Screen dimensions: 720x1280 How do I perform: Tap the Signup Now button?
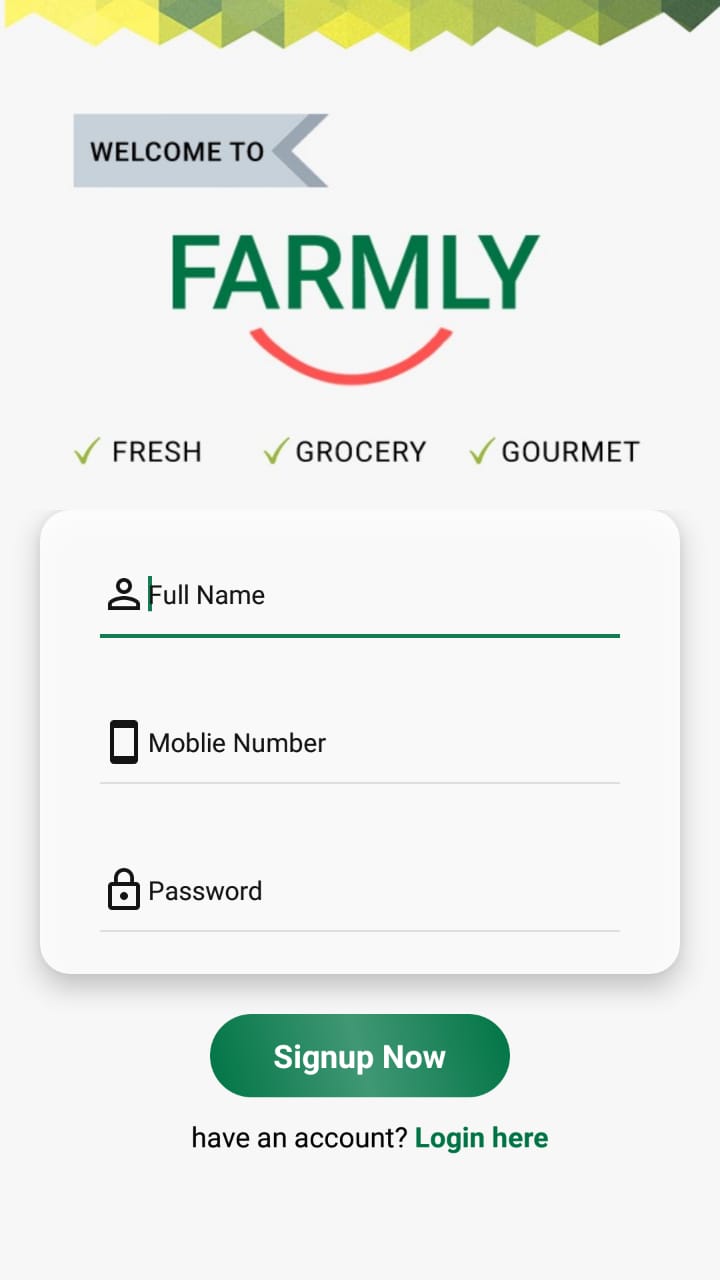pyautogui.click(x=360, y=1056)
